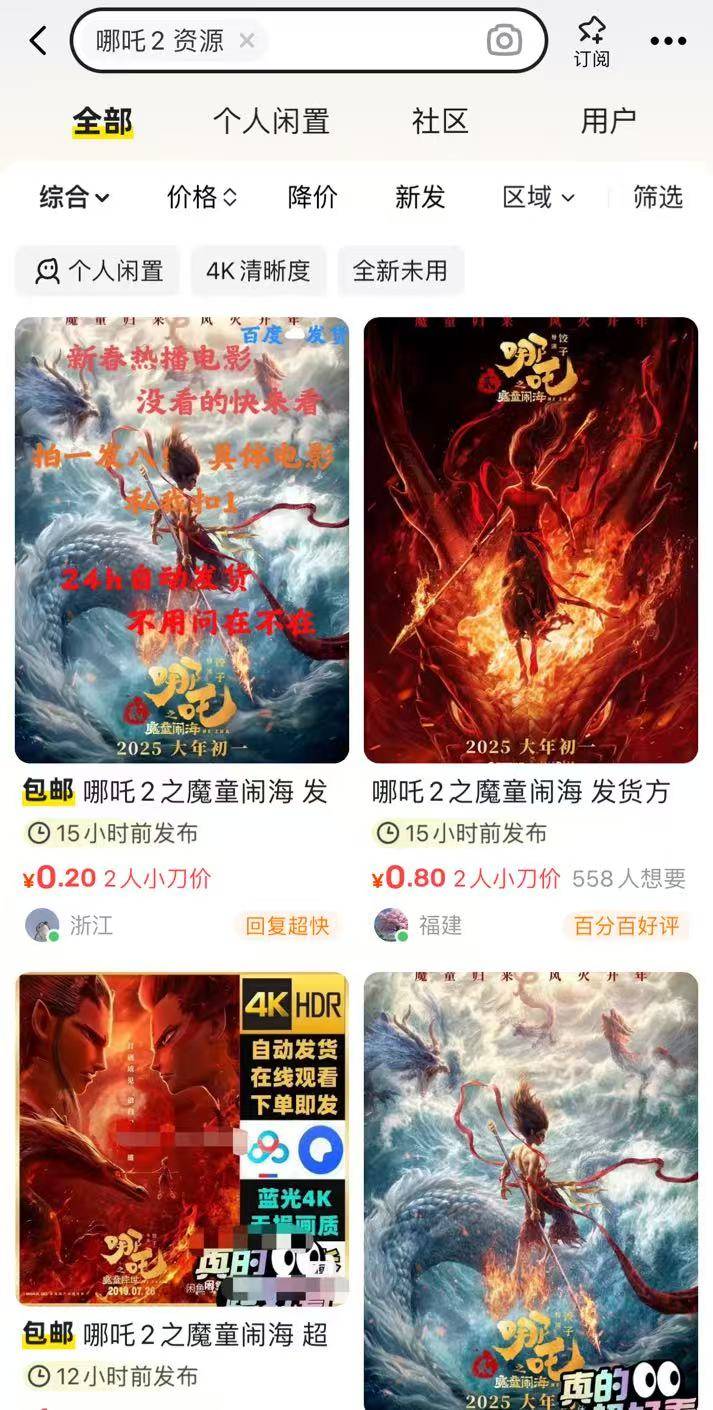Open camera image search
Screen dimensions: 713x1410
click(504, 41)
